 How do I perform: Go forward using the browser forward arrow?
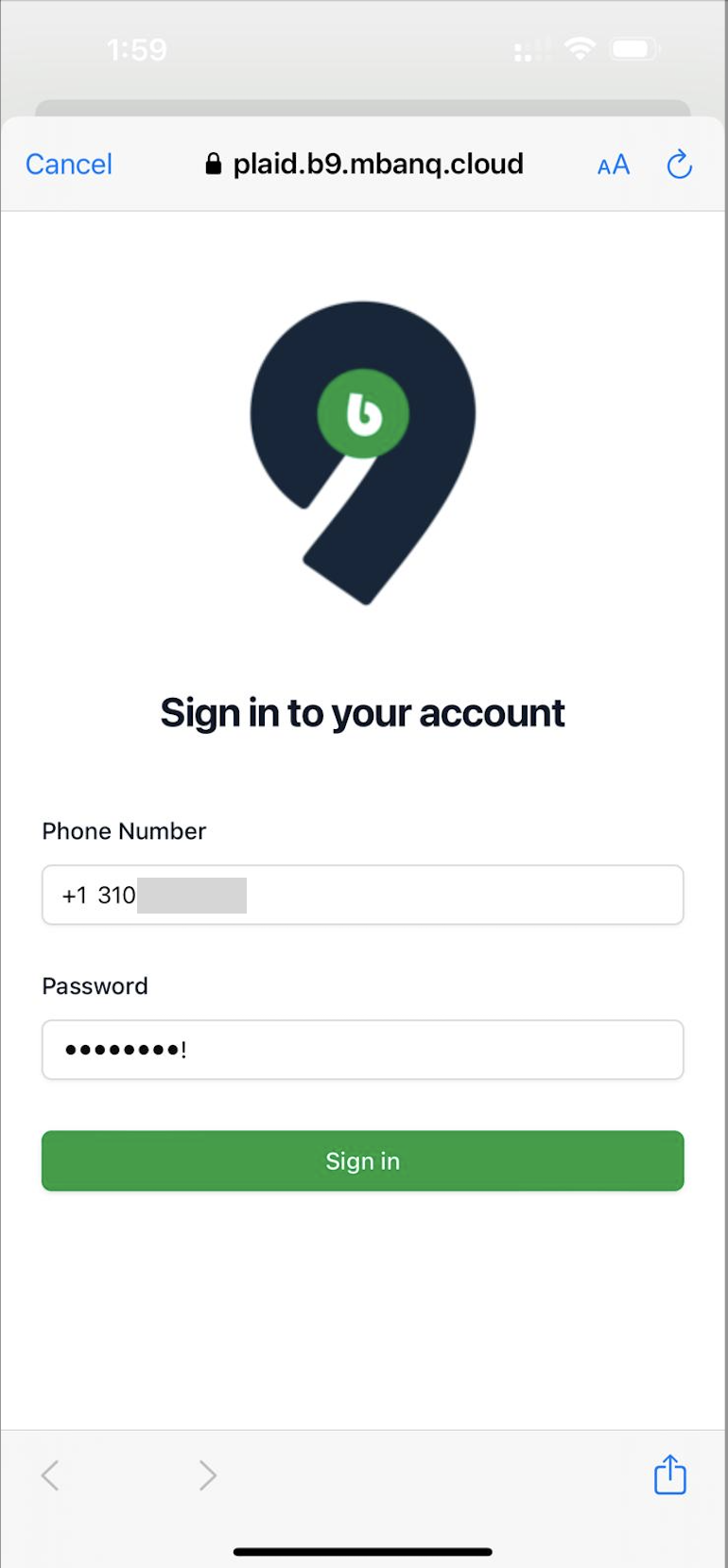coord(207,1474)
